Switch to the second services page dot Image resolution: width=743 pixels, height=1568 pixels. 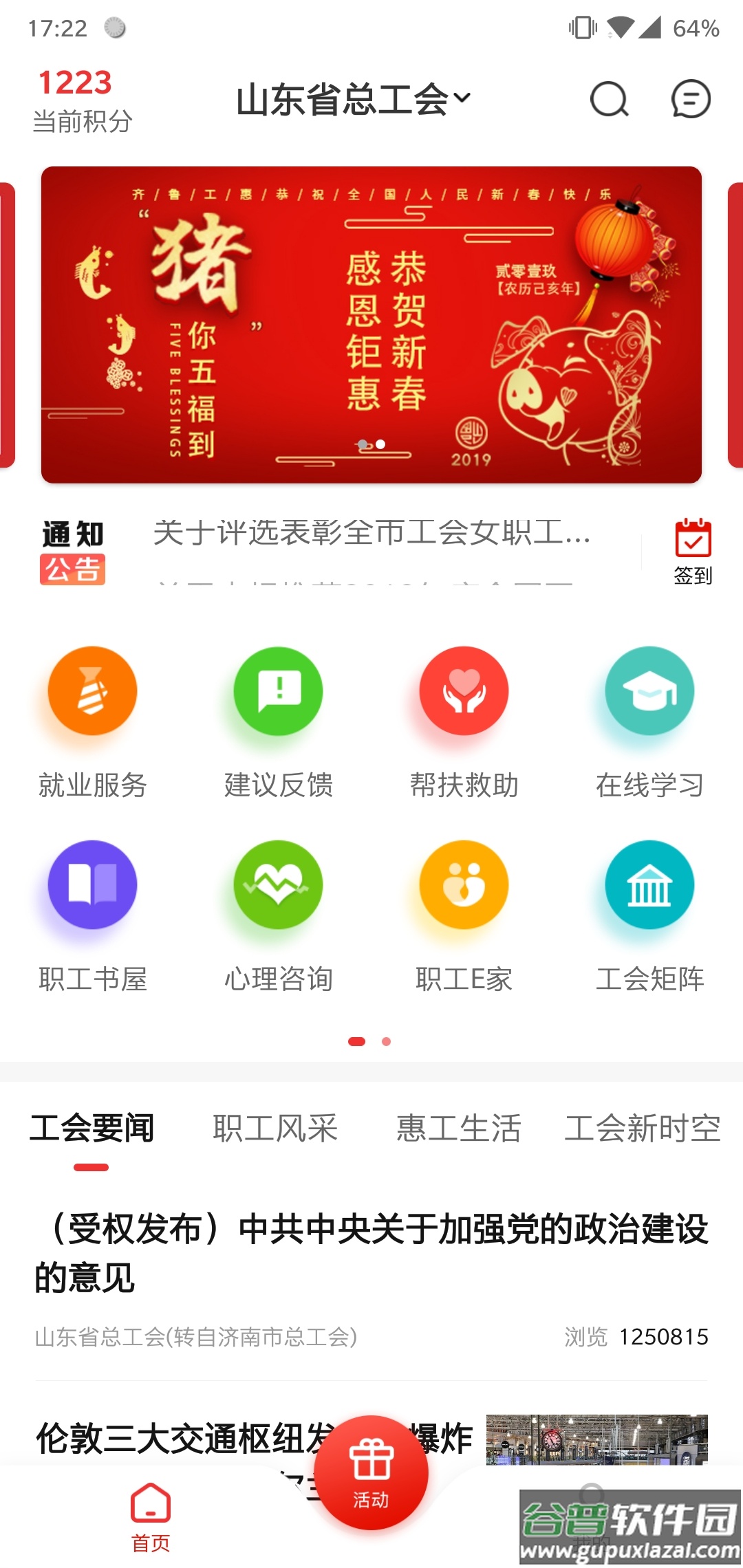coord(385,1042)
